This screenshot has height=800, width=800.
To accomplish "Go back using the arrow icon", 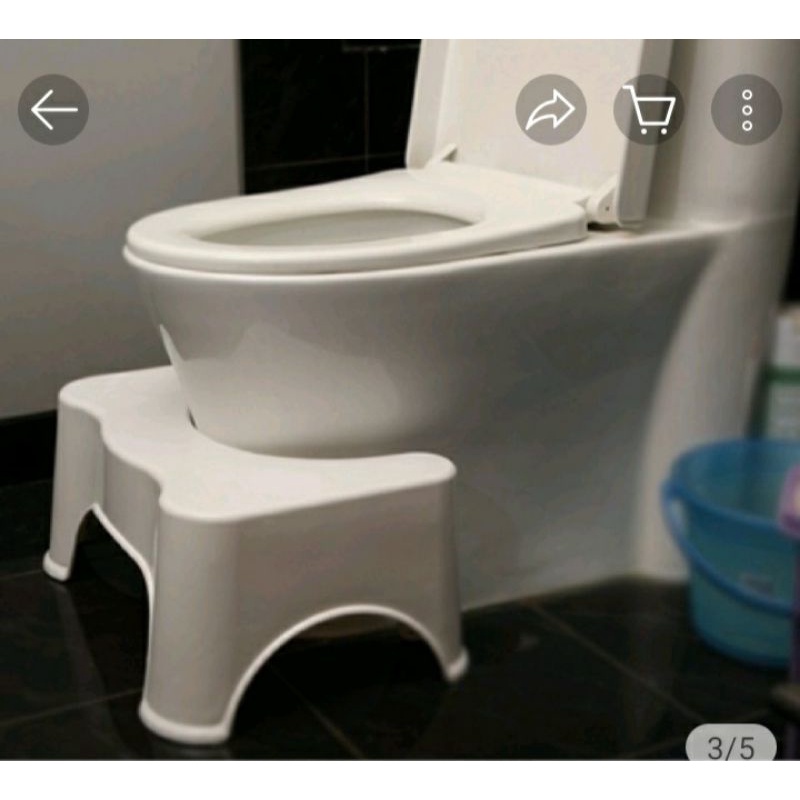I will coord(53,110).
